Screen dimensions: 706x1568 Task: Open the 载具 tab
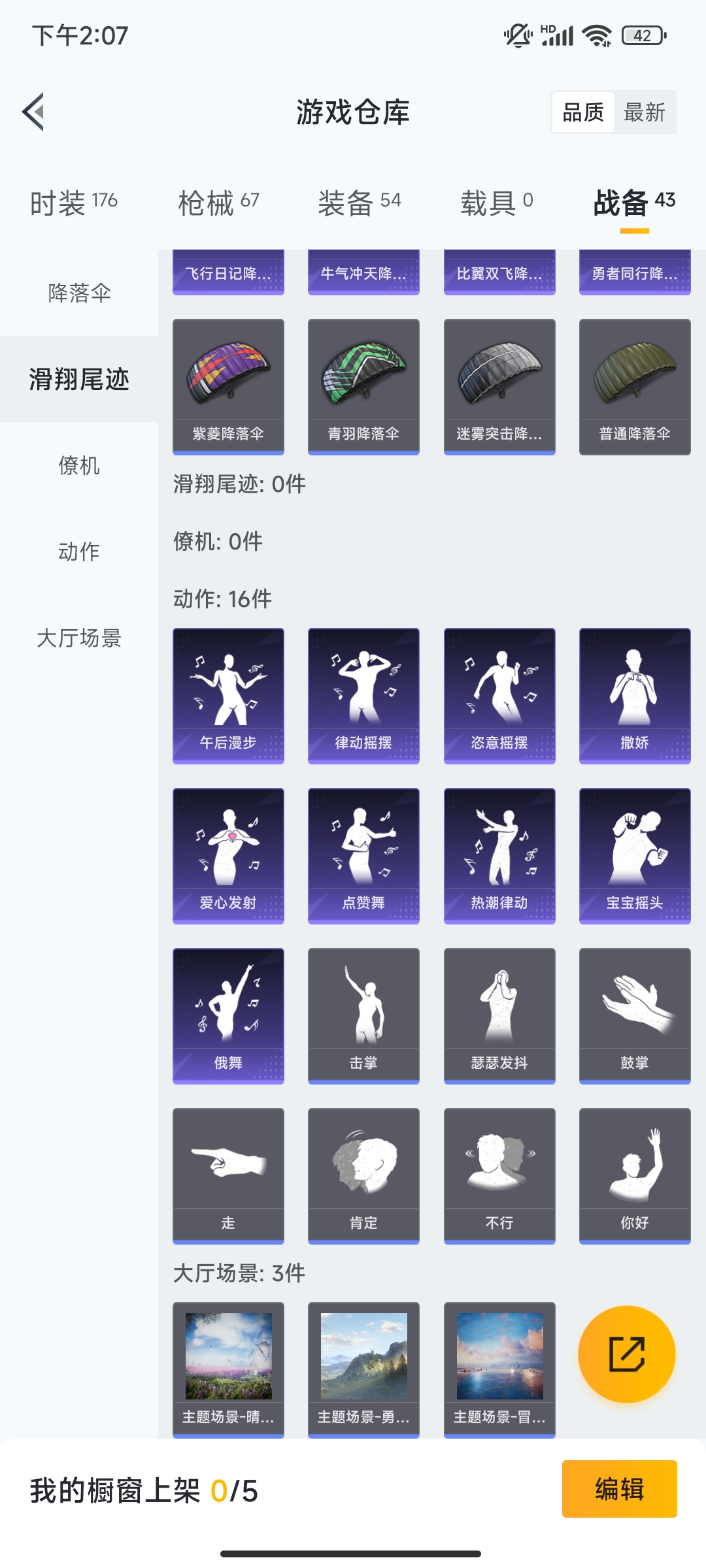(x=497, y=203)
